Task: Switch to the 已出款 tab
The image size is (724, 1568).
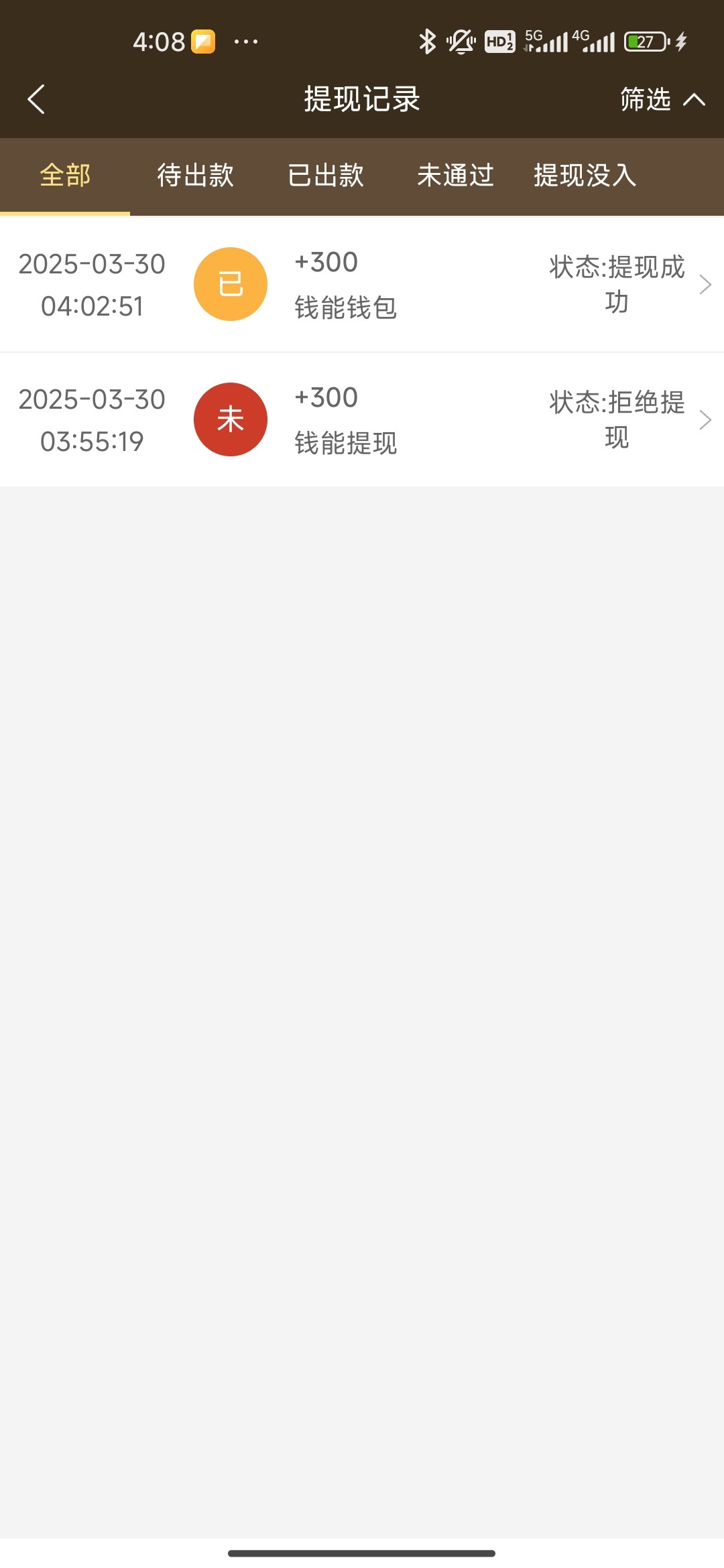Action: [325, 176]
